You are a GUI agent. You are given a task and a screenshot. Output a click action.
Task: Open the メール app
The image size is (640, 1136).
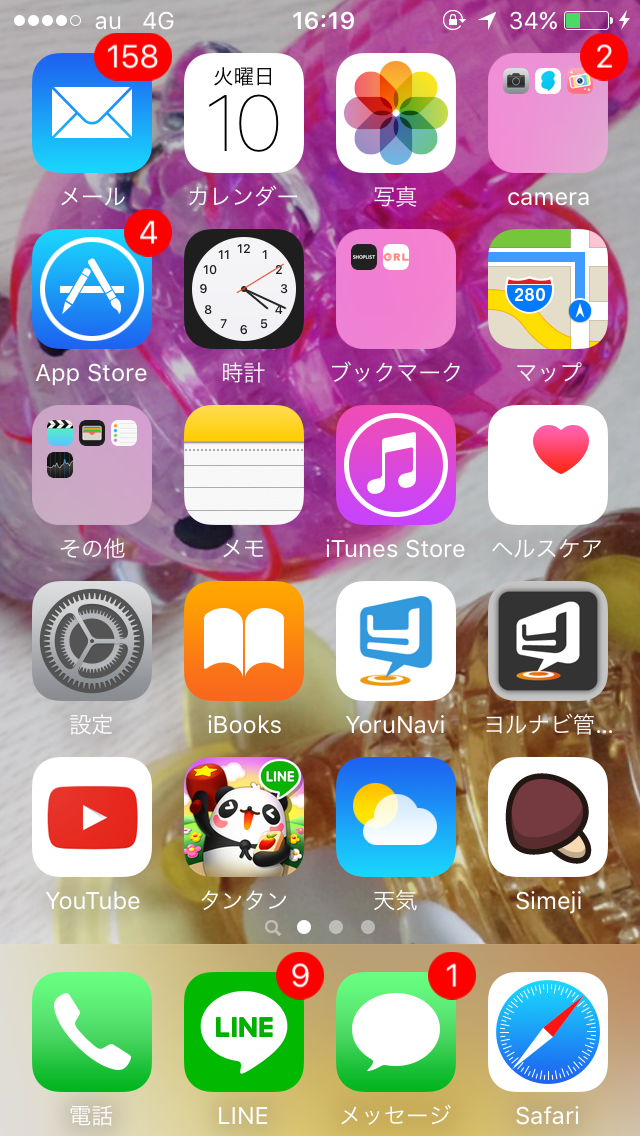(x=92, y=113)
